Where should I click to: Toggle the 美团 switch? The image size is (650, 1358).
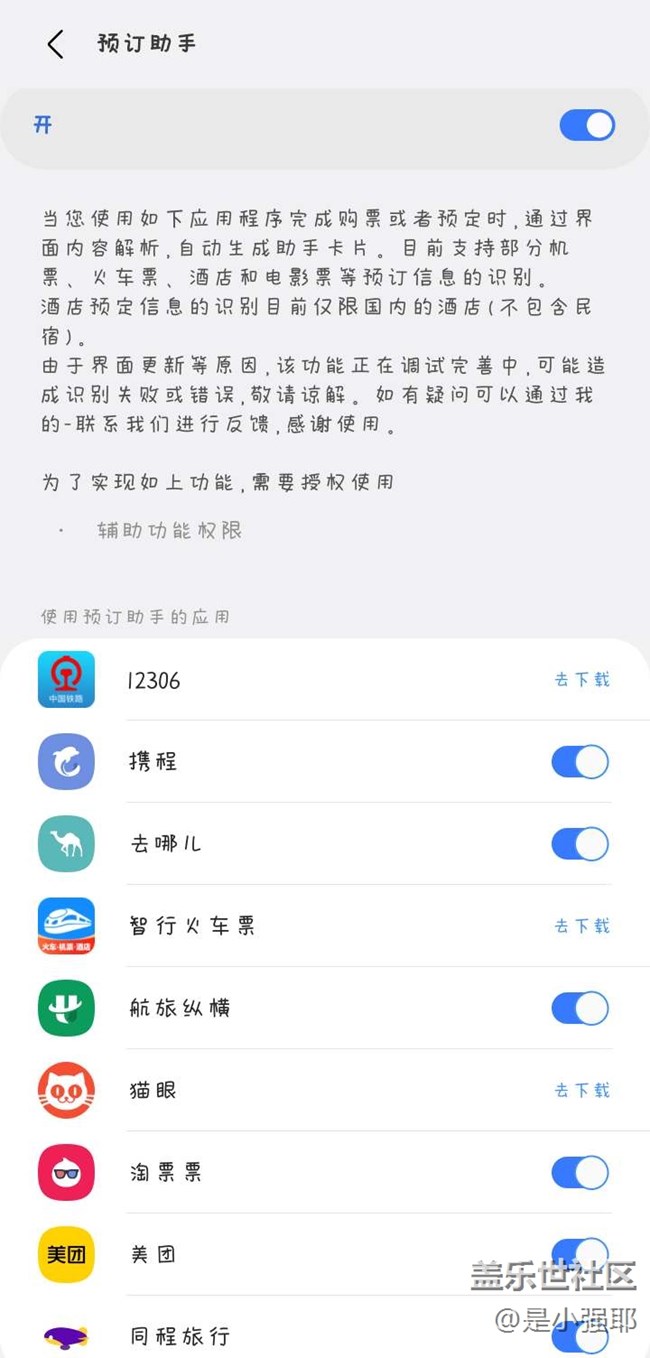point(580,1254)
